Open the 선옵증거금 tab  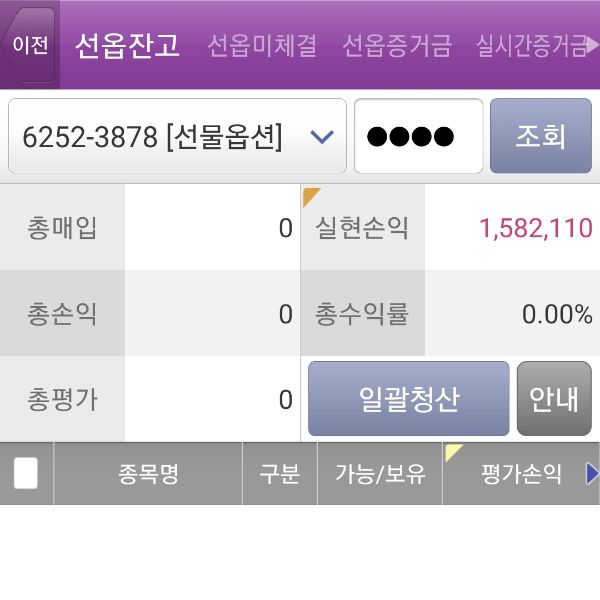397,45
